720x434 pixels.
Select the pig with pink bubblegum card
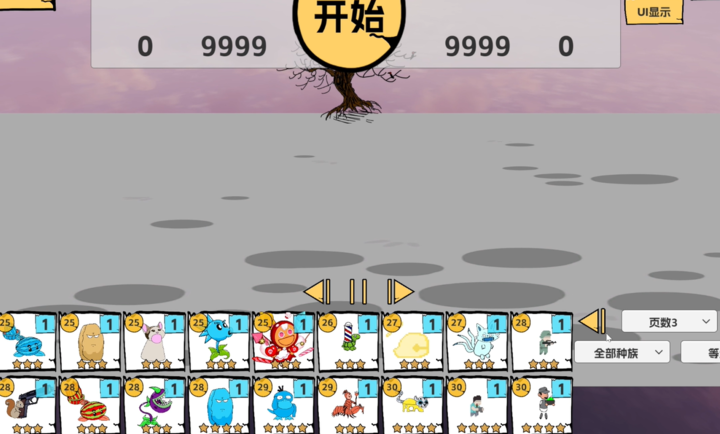pyautogui.click(x=155, y=342)
